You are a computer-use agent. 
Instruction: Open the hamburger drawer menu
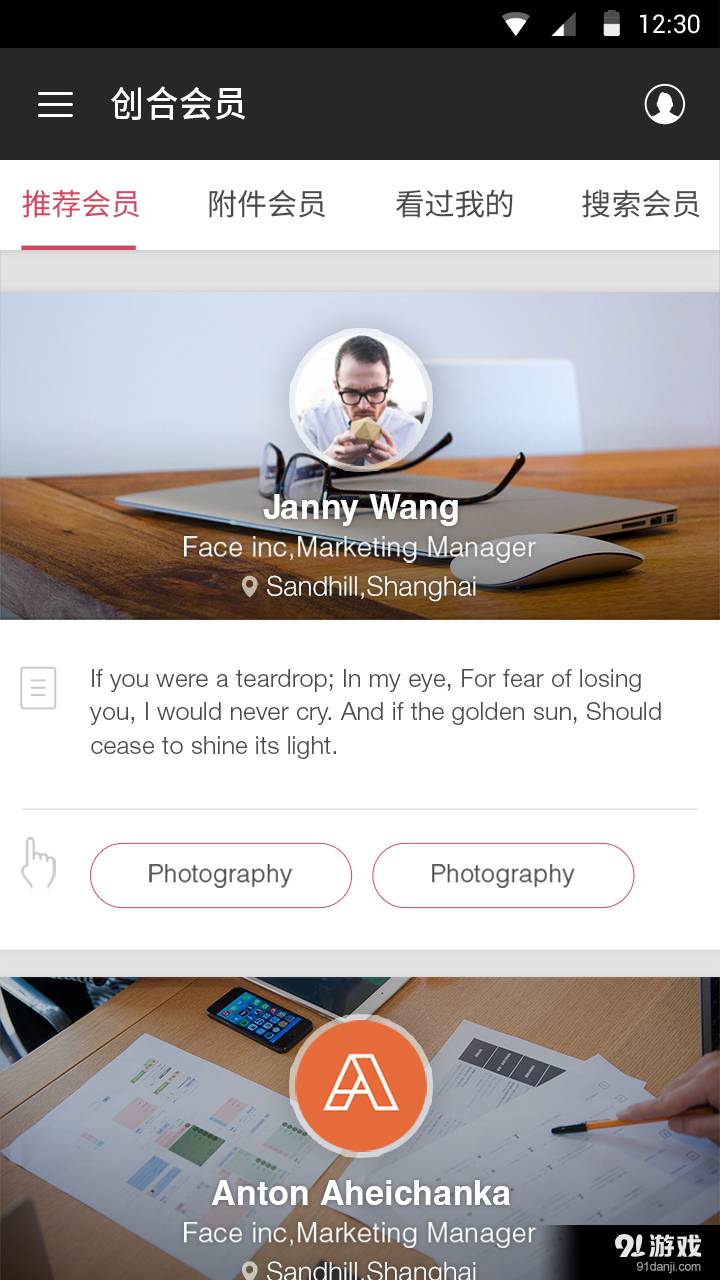click(55, 104)
